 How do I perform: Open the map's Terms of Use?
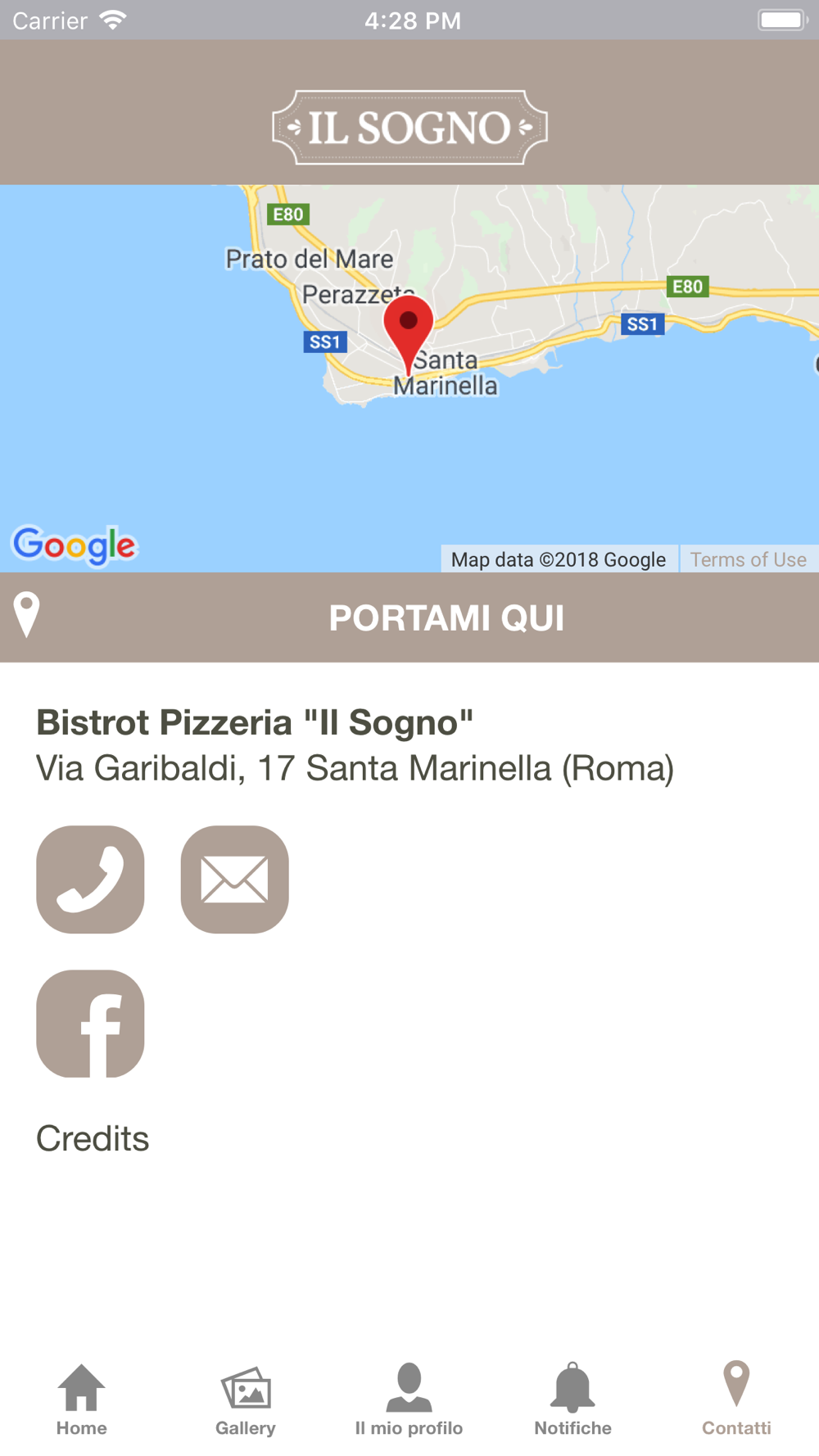tap(748, 559)
